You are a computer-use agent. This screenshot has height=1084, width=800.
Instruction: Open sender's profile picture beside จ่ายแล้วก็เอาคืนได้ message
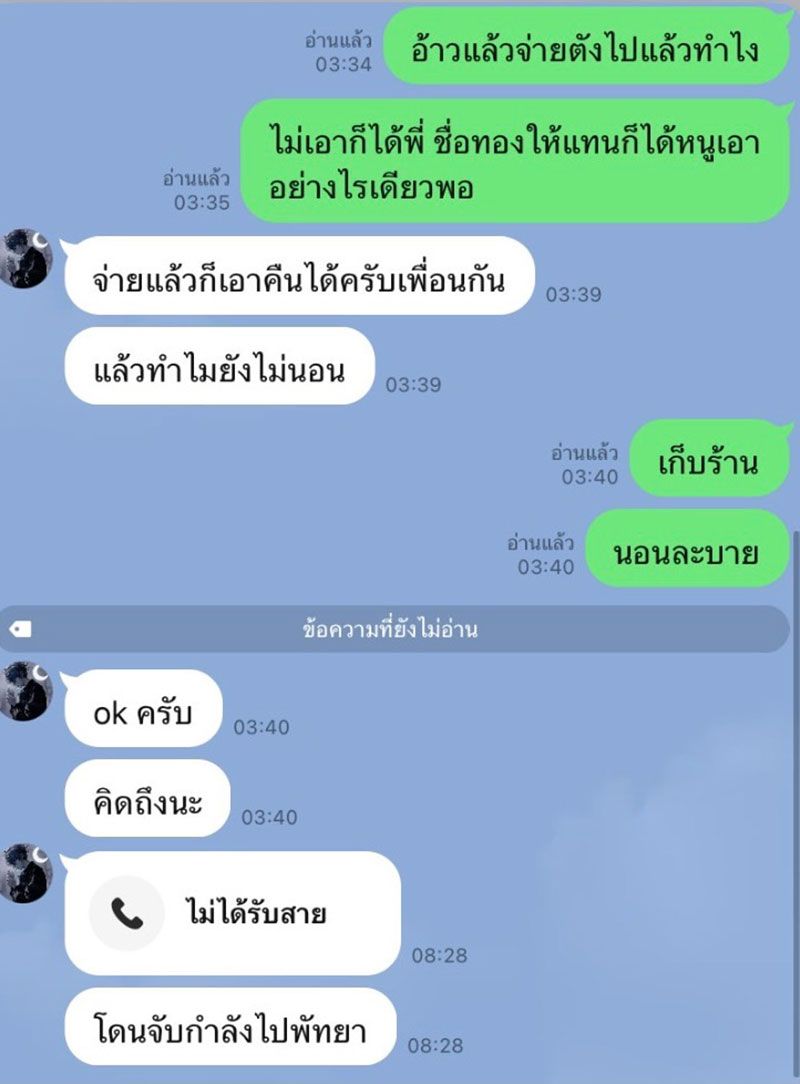pyautogui.click(x=25, y=258)
